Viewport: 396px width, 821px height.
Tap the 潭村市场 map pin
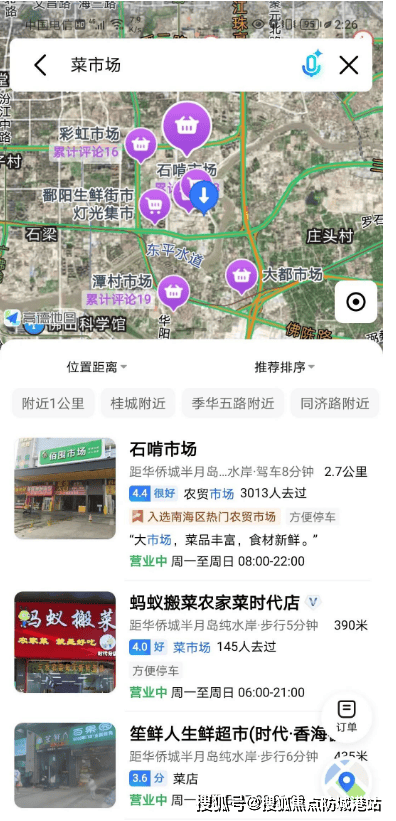(173, 292)
